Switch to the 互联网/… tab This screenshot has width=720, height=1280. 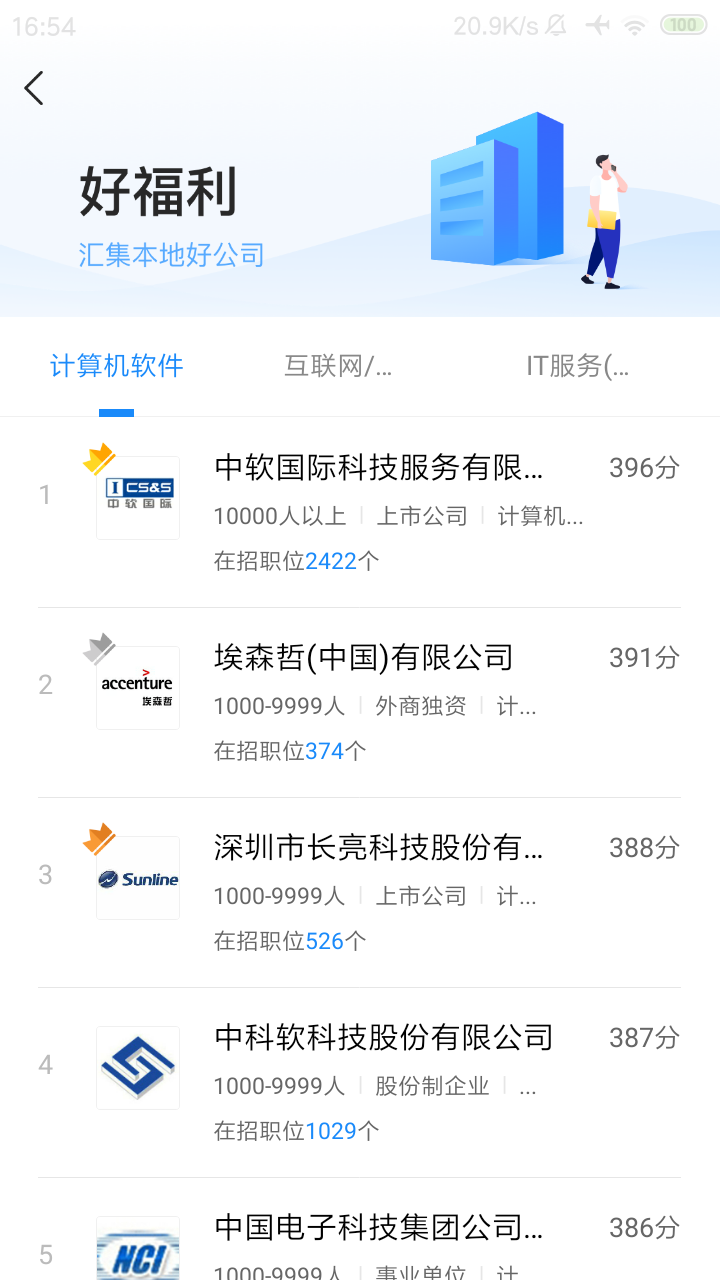(338, 366)
